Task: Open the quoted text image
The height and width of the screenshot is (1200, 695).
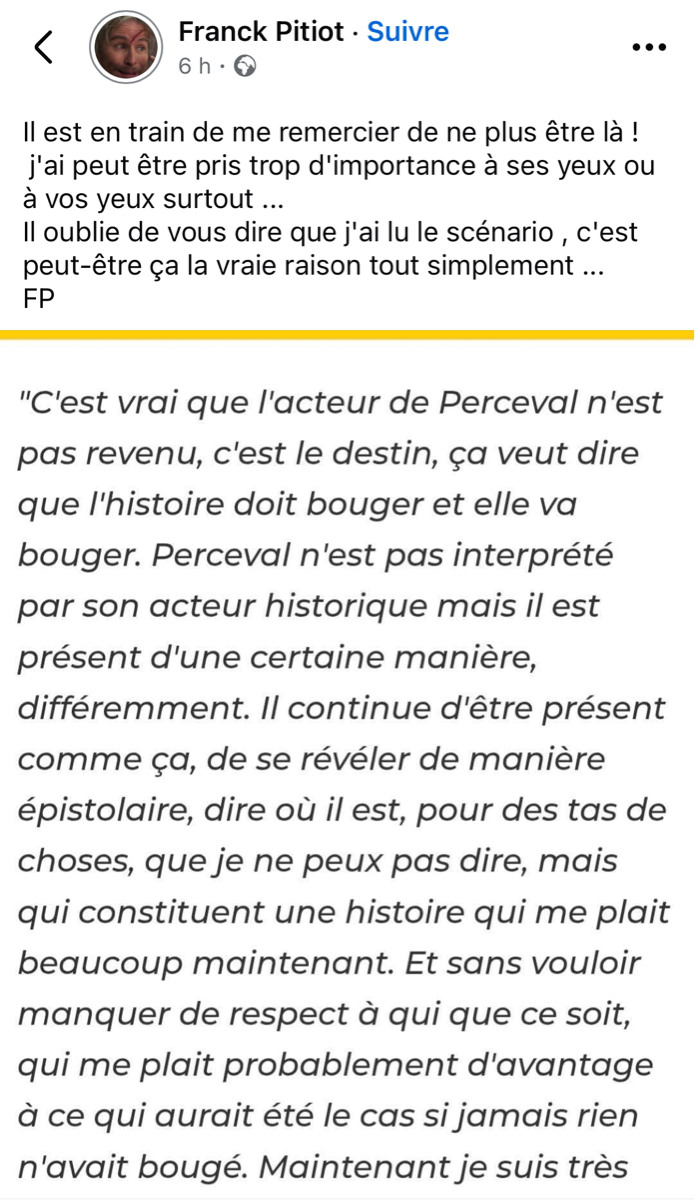Action: 347,770
